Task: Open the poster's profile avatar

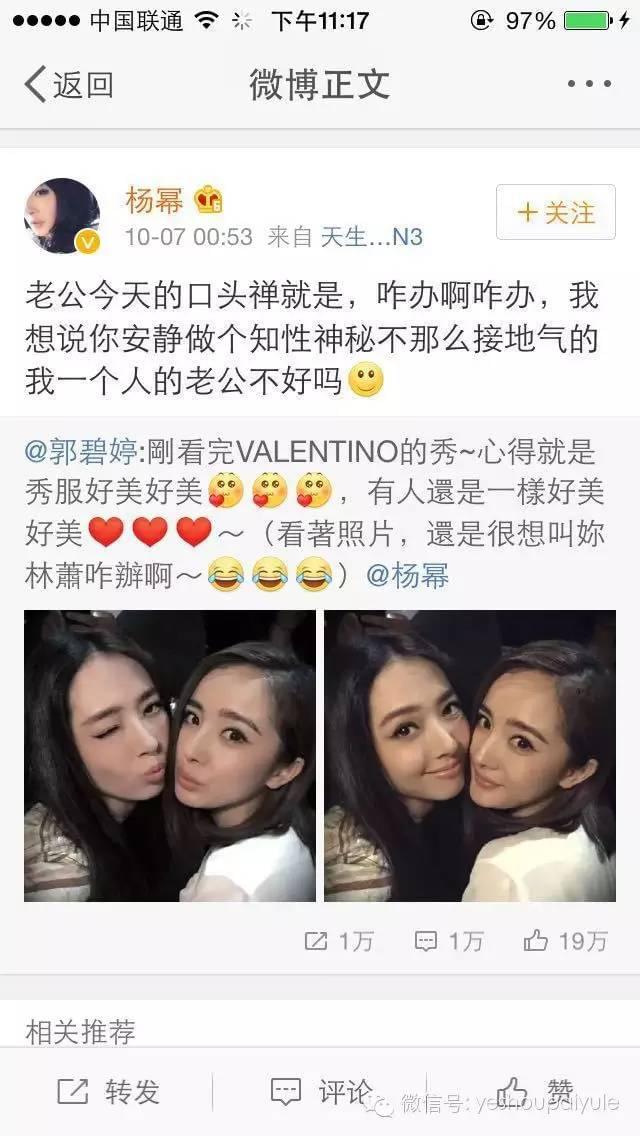Action: [62, 215]
